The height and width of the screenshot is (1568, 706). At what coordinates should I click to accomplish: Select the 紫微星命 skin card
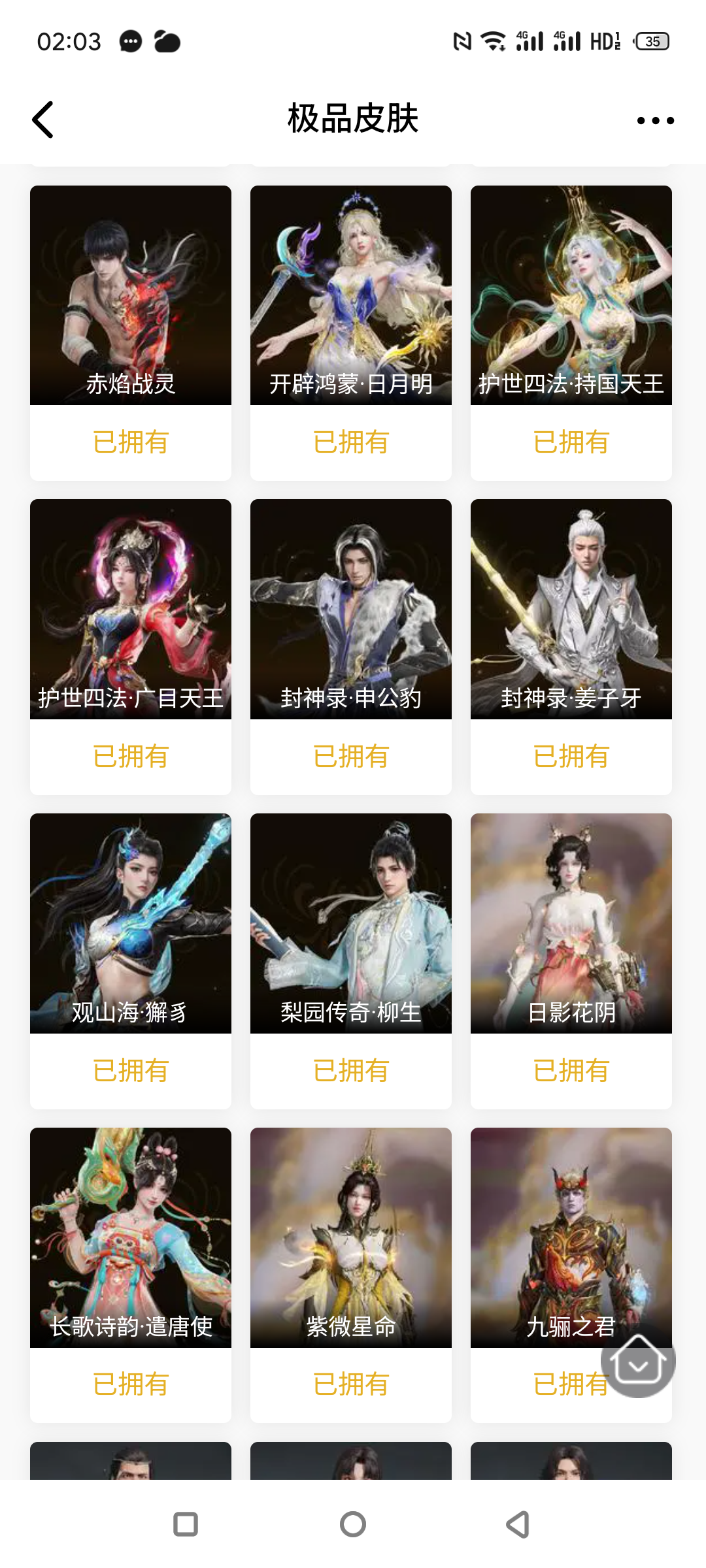(x=351, y=1237)
